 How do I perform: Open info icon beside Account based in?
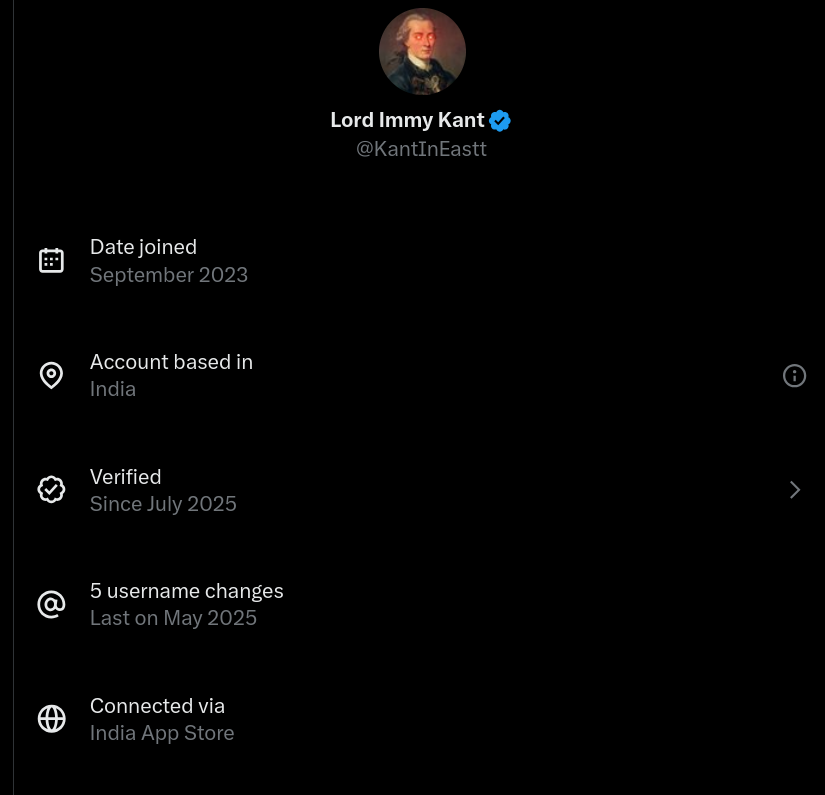794,376
